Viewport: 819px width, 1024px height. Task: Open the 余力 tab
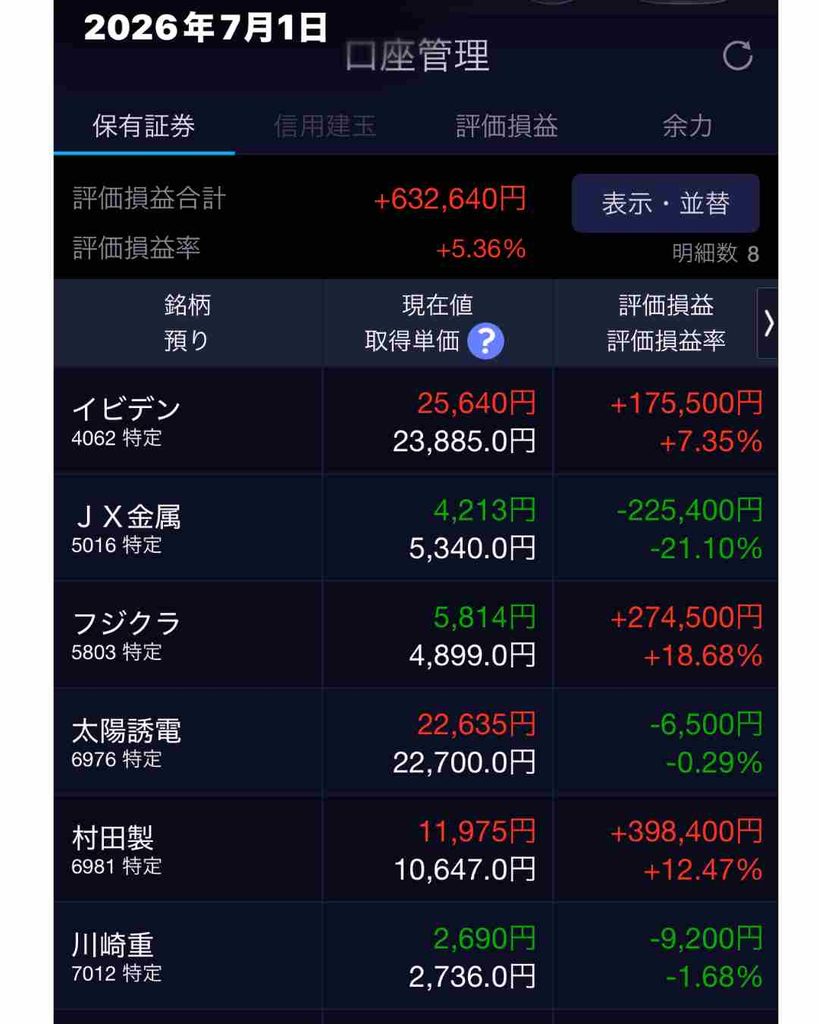point(687,125)
